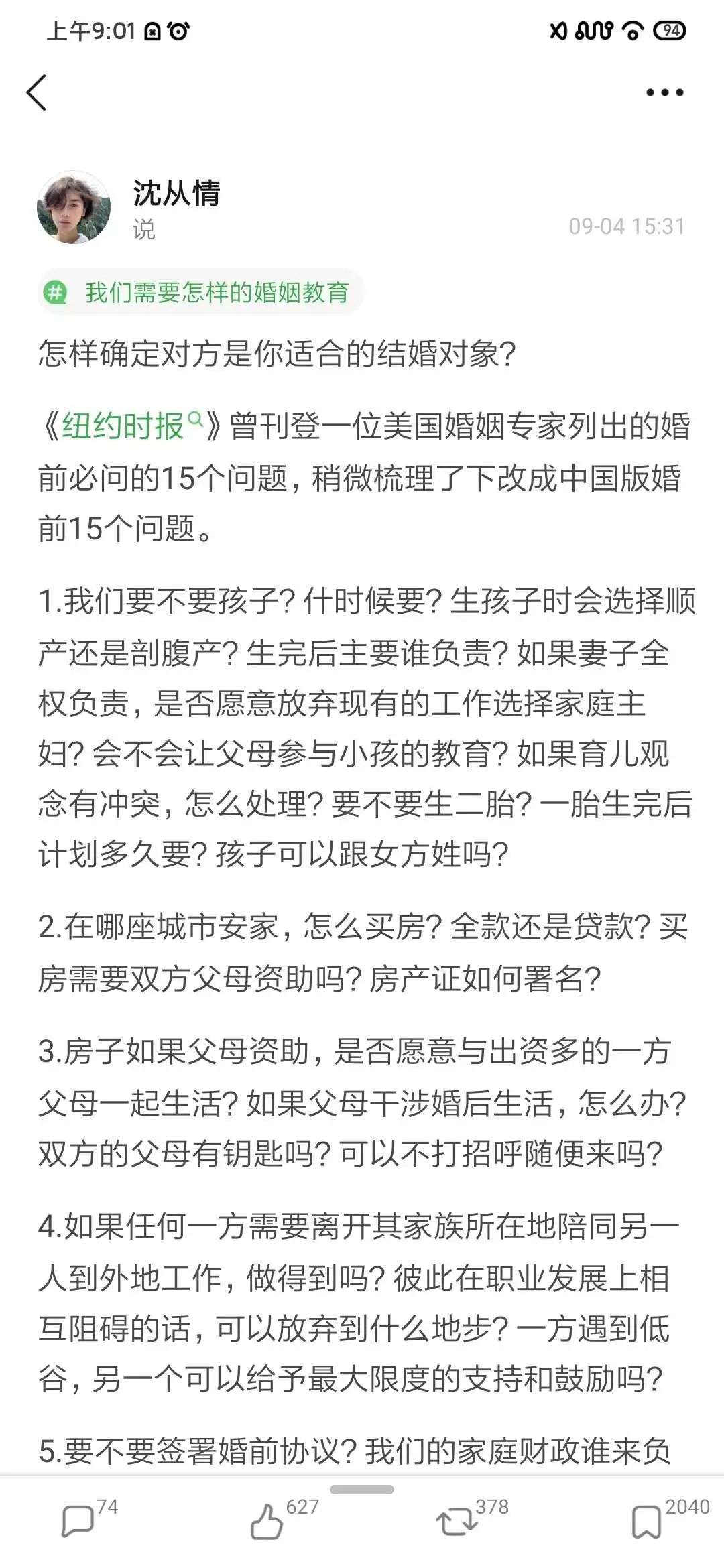Bookmark this post
The image size is (724, 1568).
[x=646, y=1520]
